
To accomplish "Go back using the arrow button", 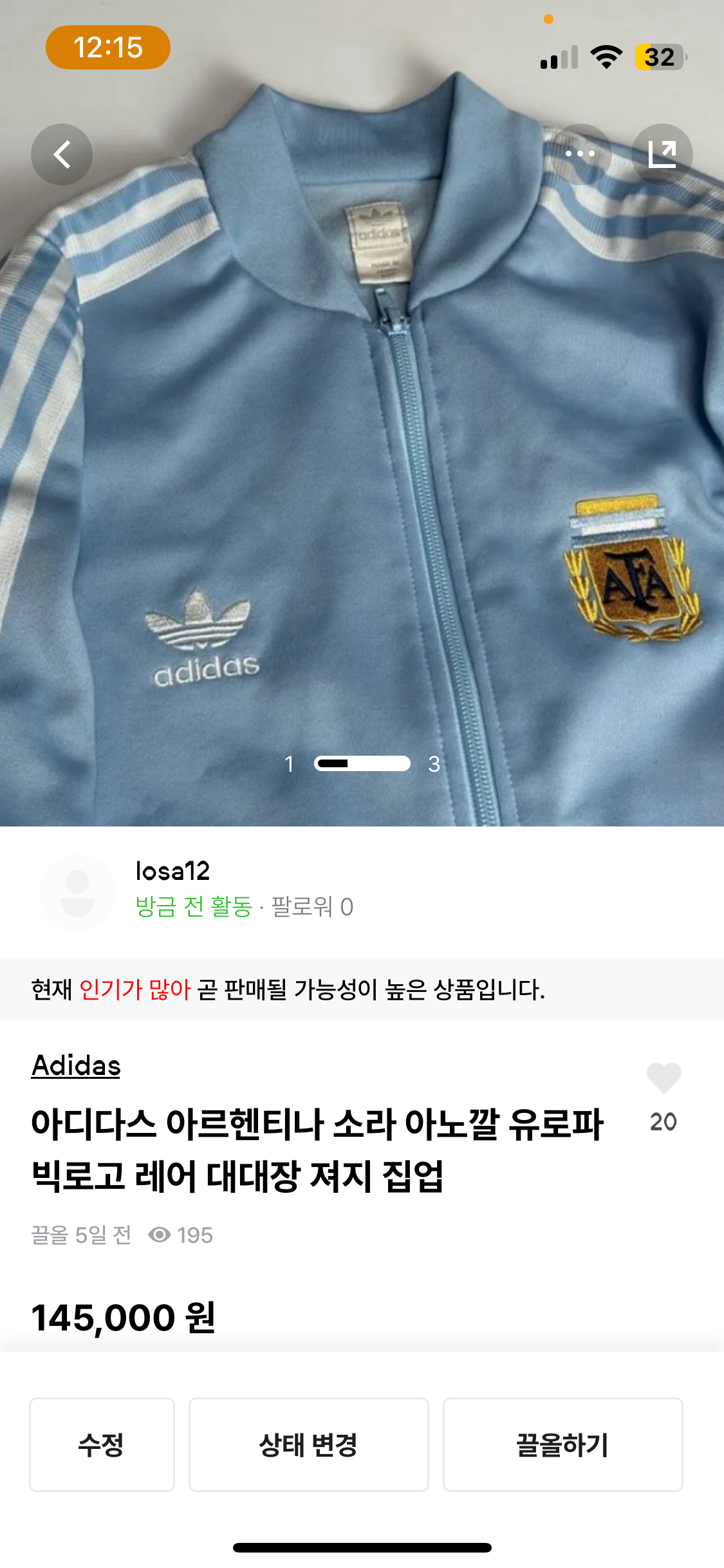I will tap(62, 154).
